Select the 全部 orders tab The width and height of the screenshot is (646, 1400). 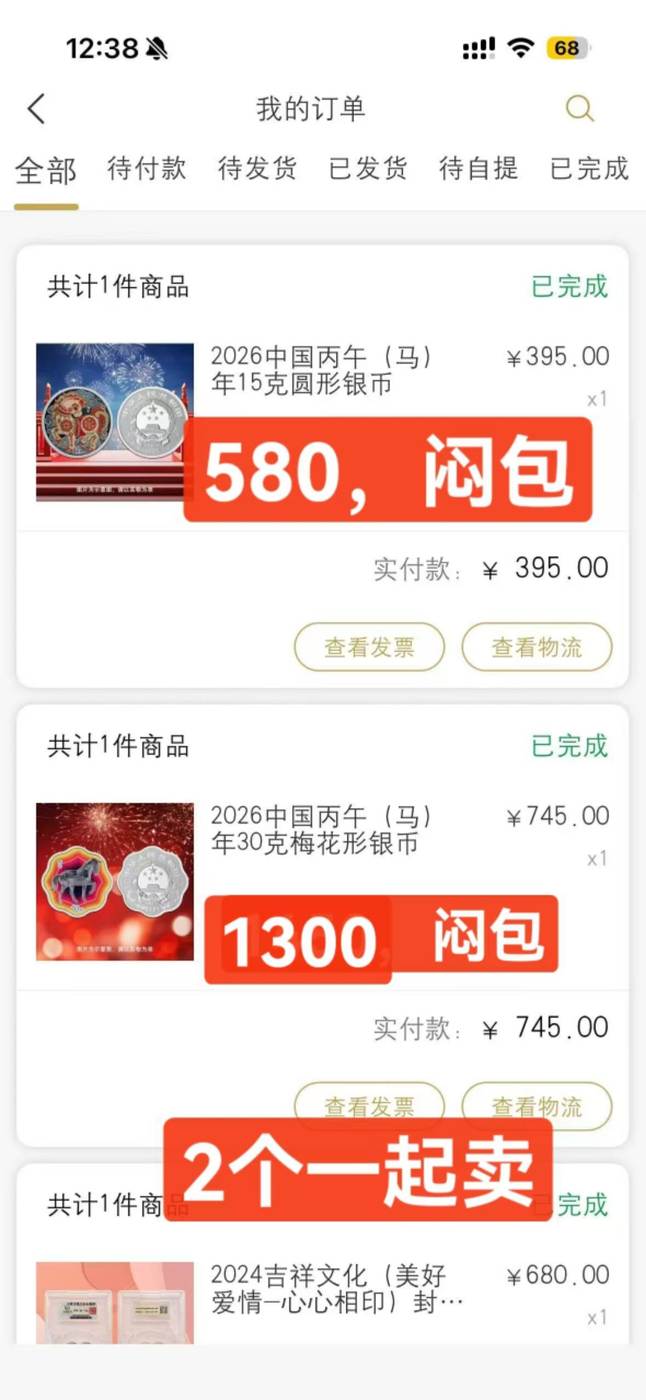point(45,170)
